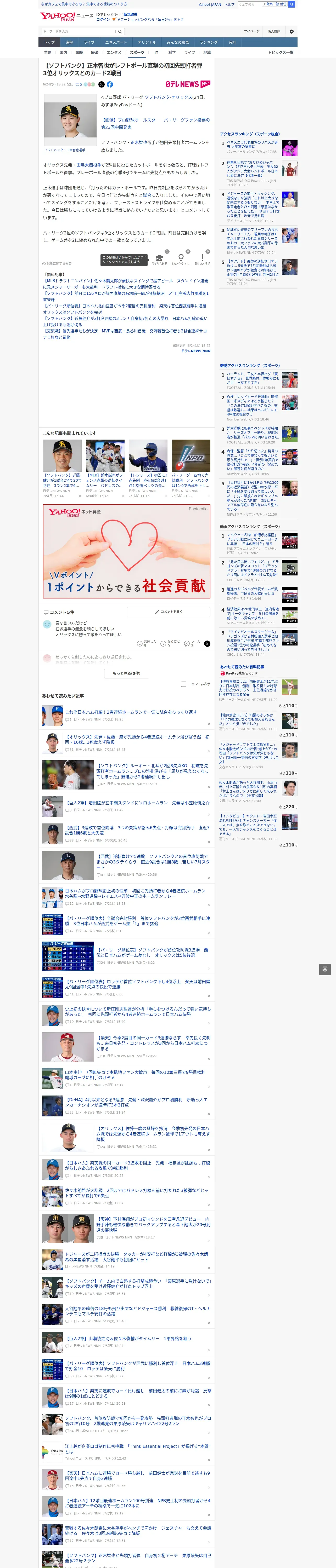Tap ログイン link in header
The width and height of the screenshot is (336, 1568).
click(103, 20)
